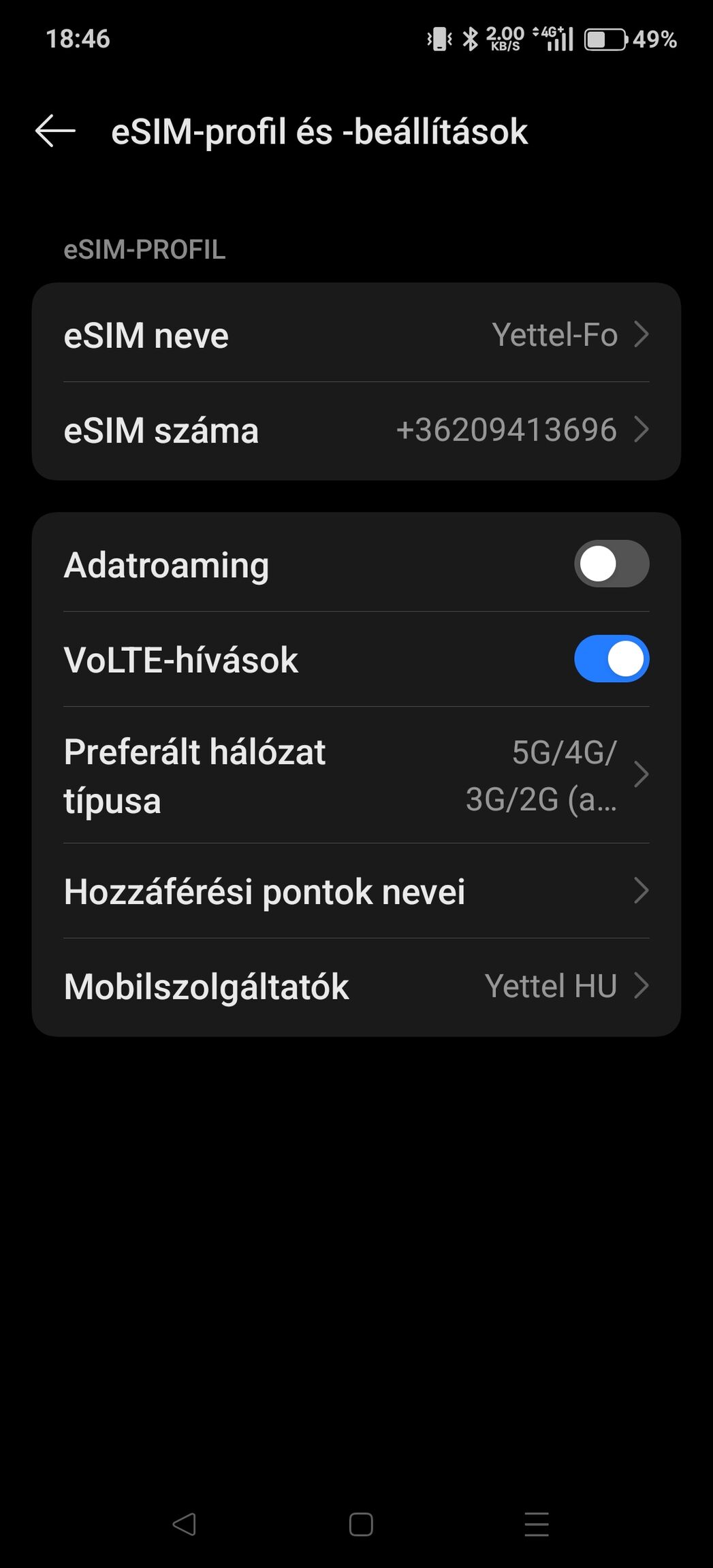Open the recent apps overview
713x1568 pixels.
pos(537,1524)
